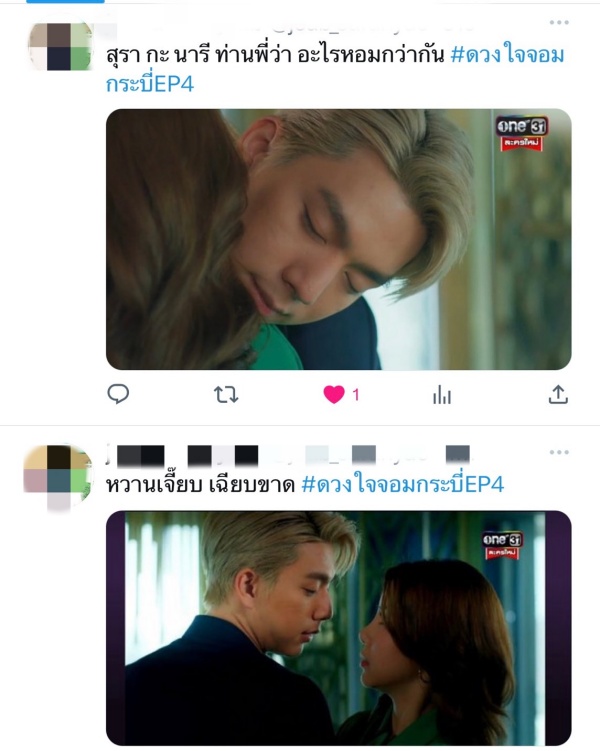This screenshot has width=600, height=751.
Task: Reply to the สุรา กะ นารี tweet
Action: coord(118,395)
